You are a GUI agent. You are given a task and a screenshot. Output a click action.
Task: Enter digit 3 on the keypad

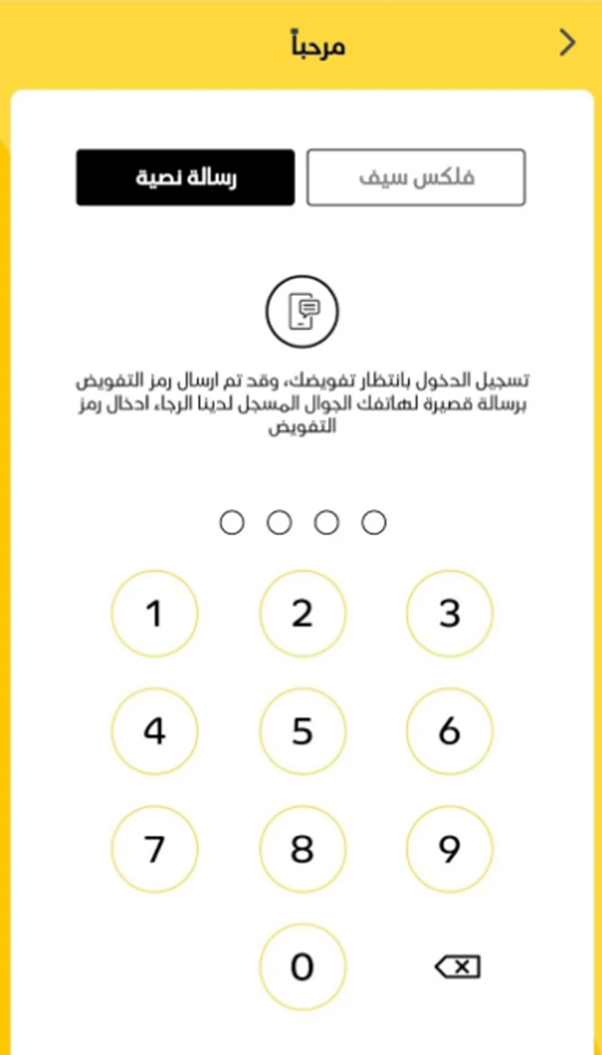(x=449, y=614)
